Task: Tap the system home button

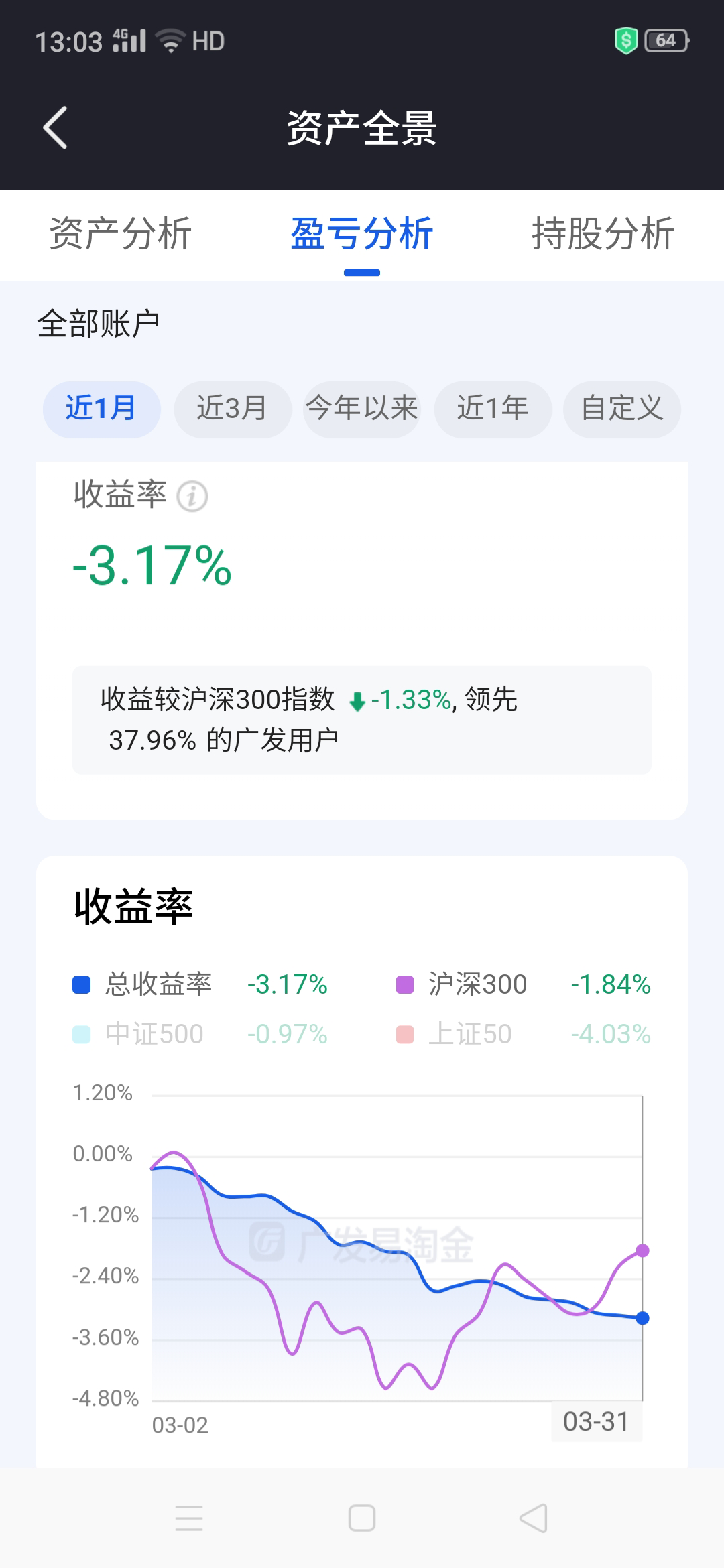Action: click(362, 1518)
